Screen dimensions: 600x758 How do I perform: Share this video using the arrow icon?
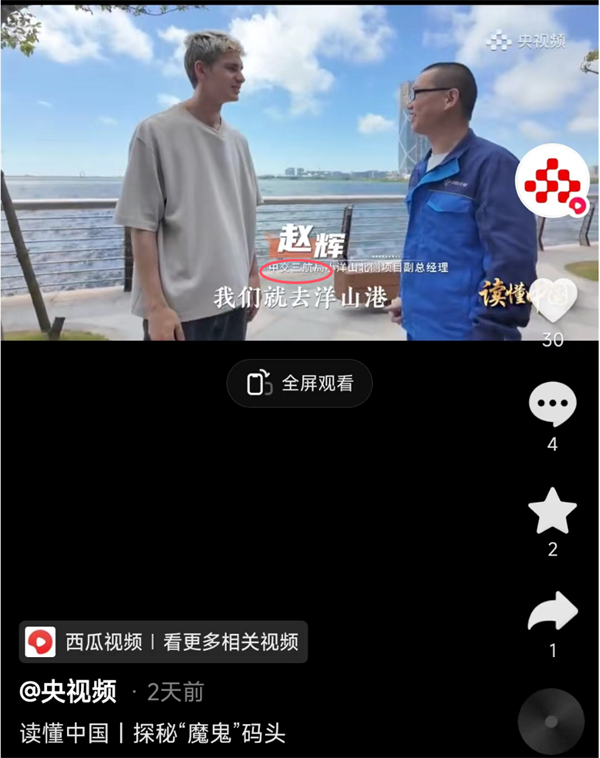click(552, 612)
